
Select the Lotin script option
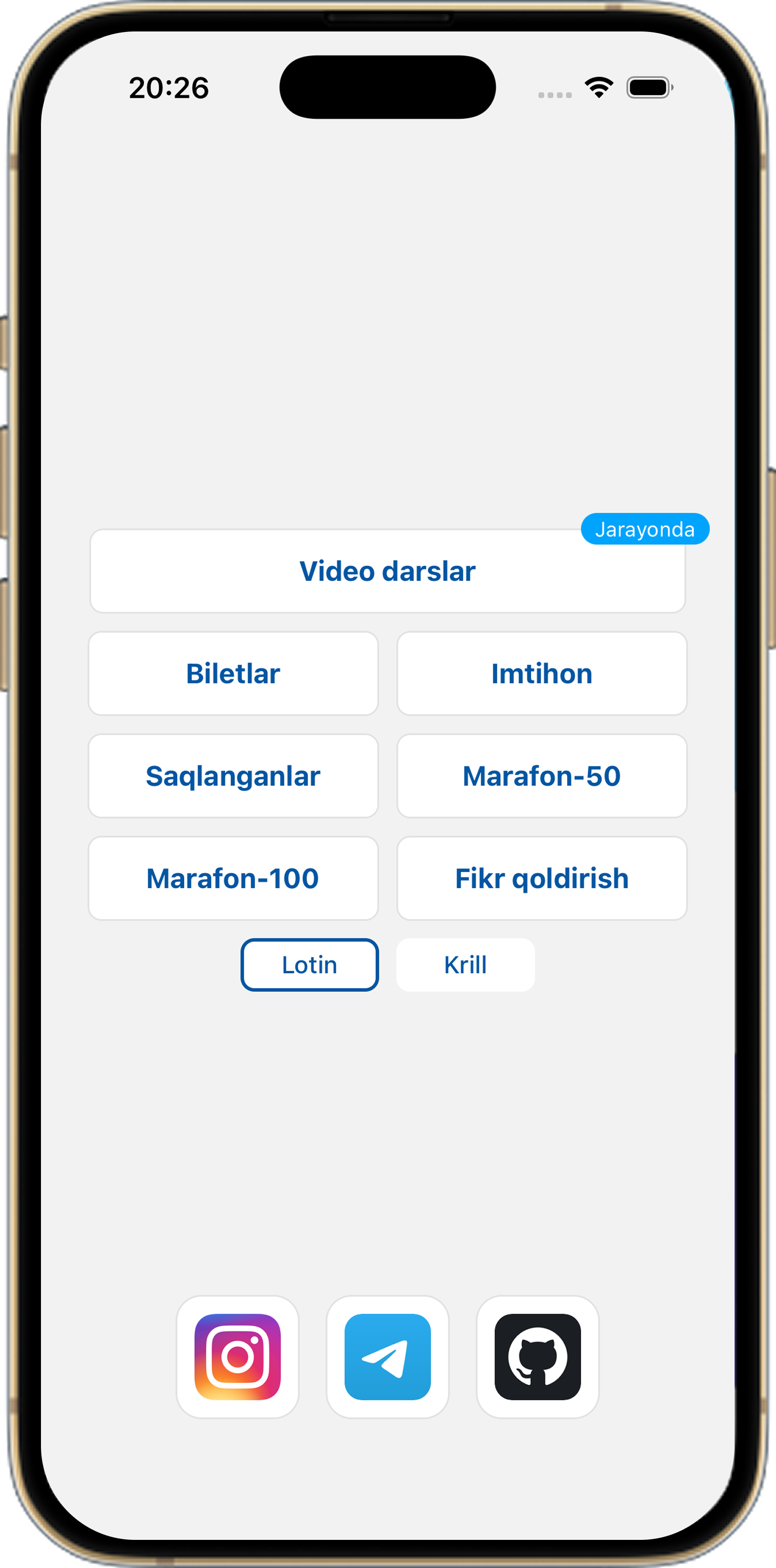point(309,965)
